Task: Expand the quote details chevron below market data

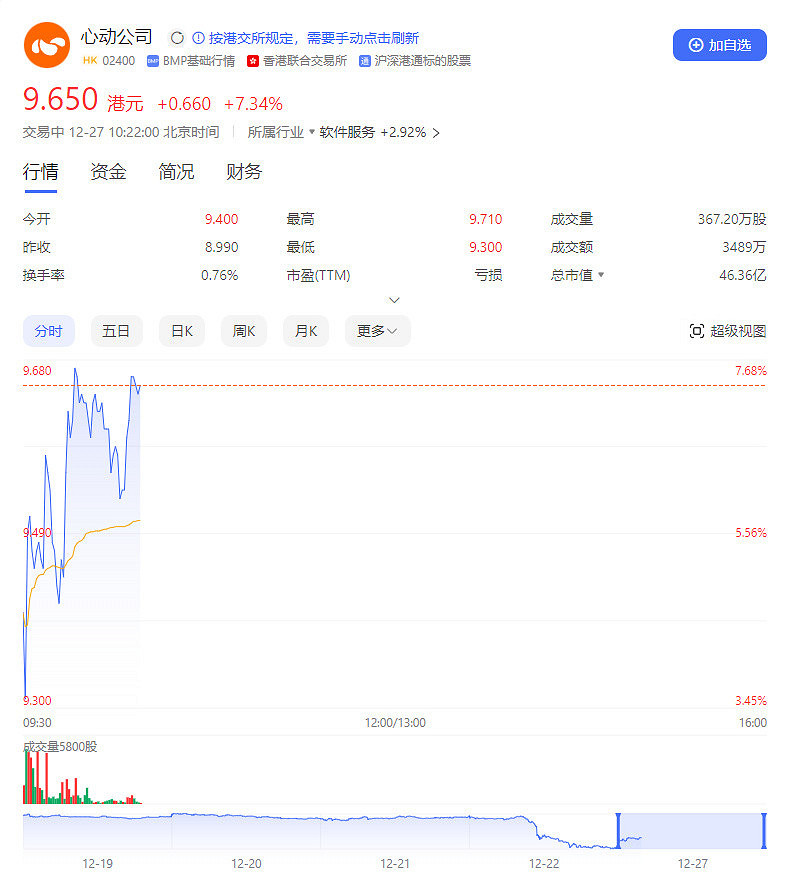Action: [x=394, y=299]
